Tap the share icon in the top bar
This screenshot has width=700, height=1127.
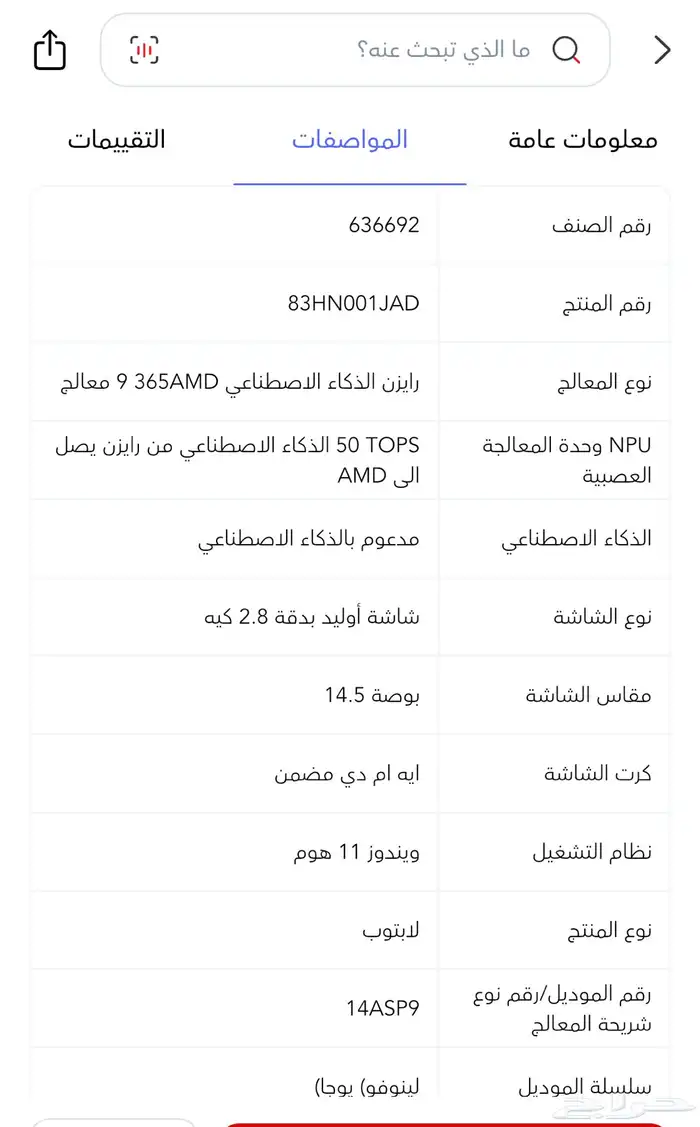coord(50,50)
